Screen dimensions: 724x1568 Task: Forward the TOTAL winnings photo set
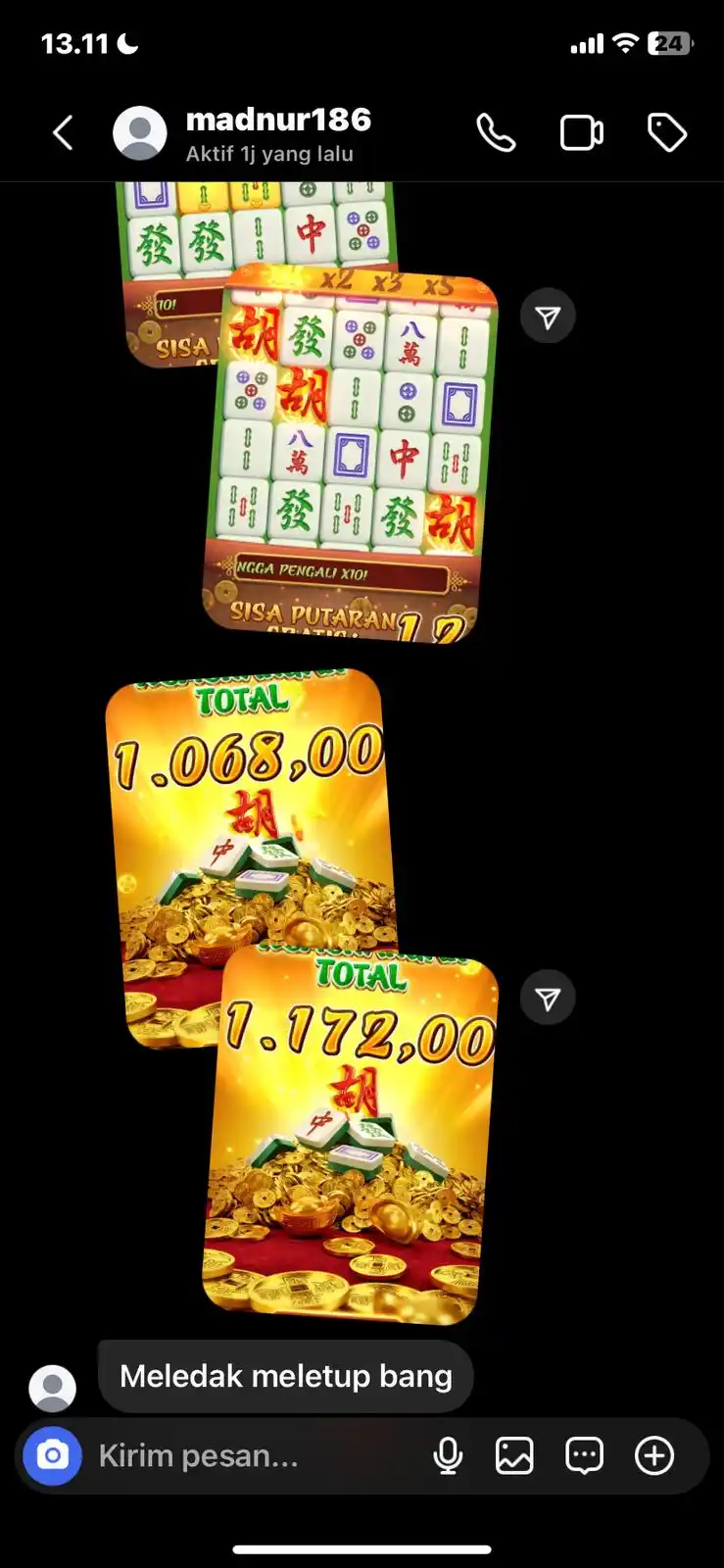click(548, 999)
